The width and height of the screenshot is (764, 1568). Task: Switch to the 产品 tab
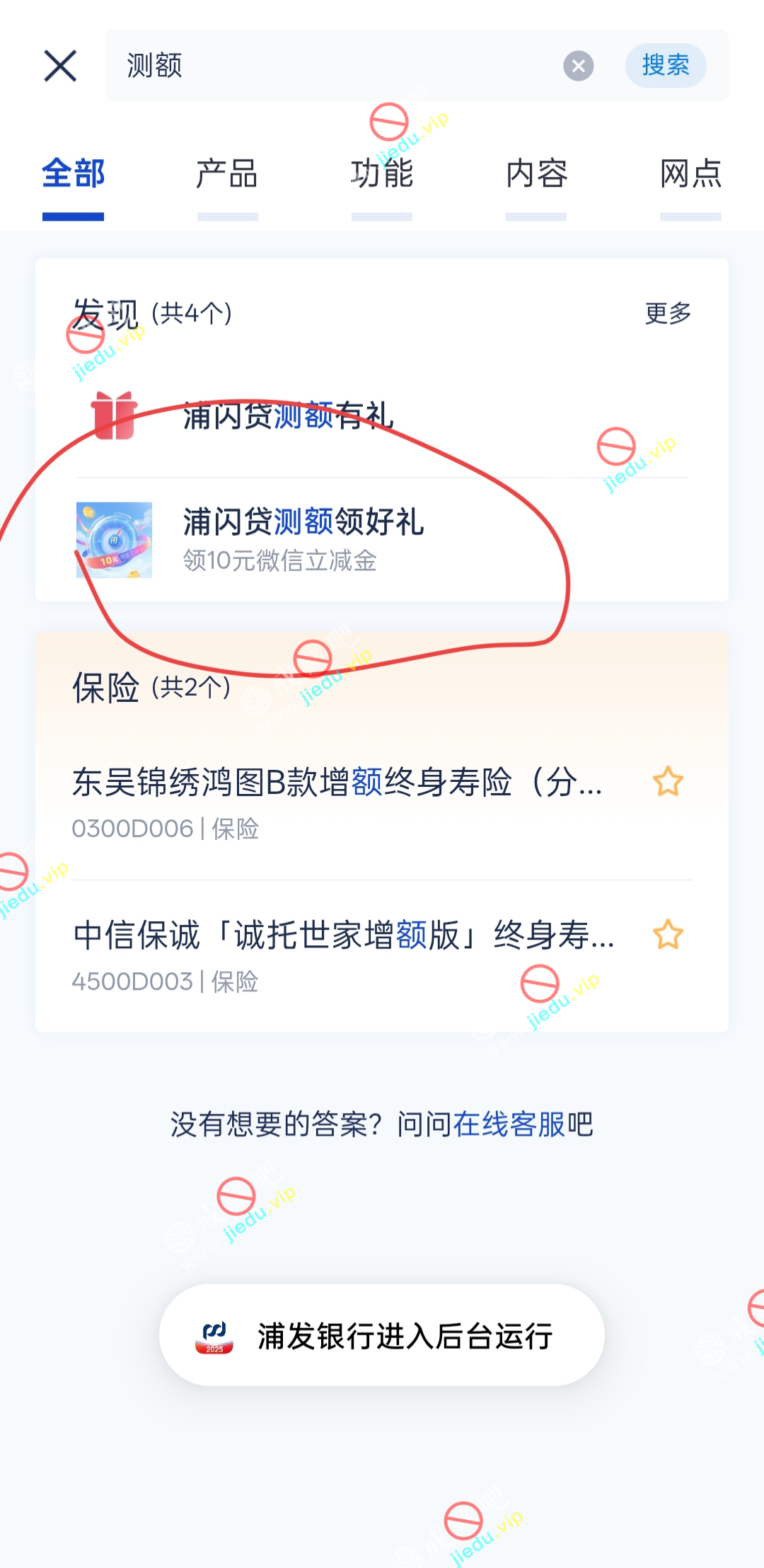(227, 175)
